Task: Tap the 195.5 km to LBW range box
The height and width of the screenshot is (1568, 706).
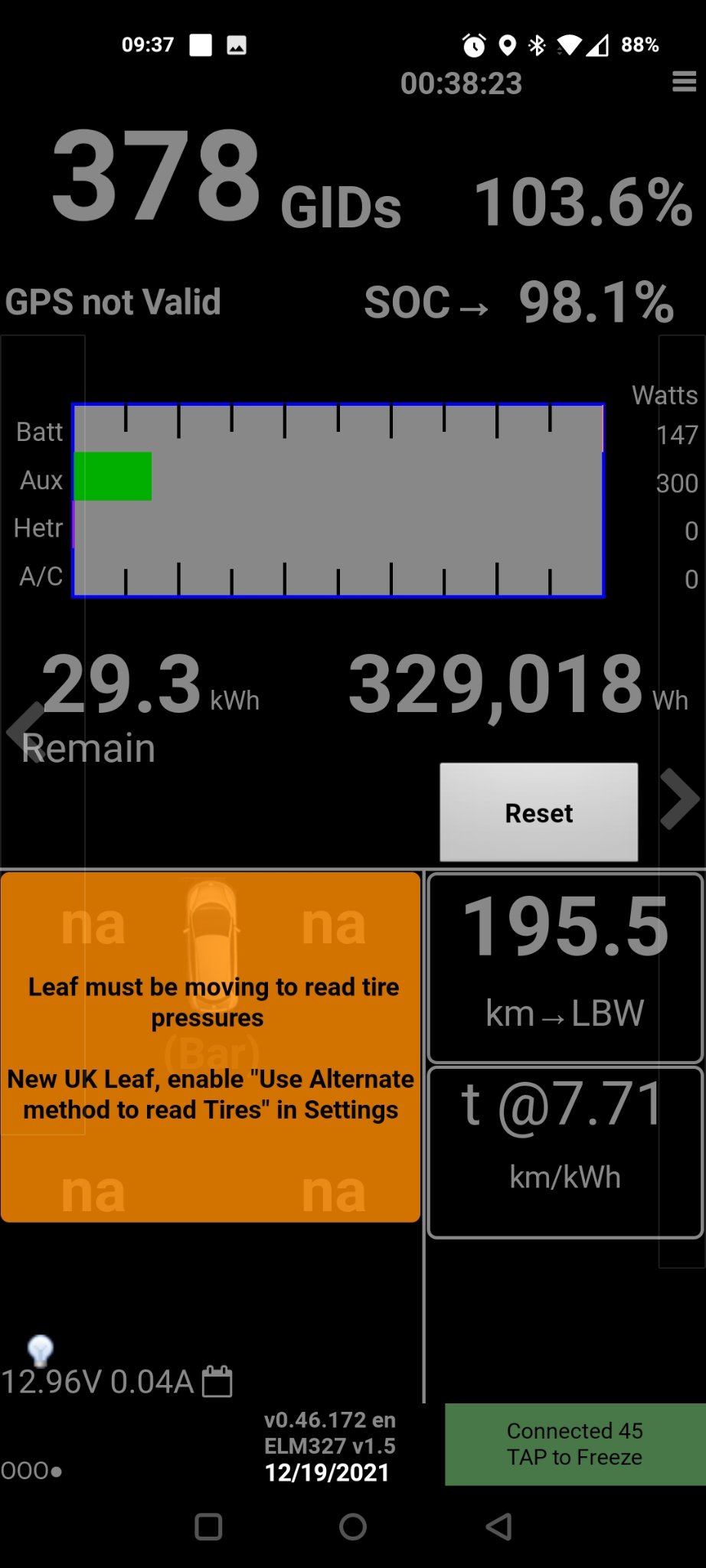Action: 565,967
